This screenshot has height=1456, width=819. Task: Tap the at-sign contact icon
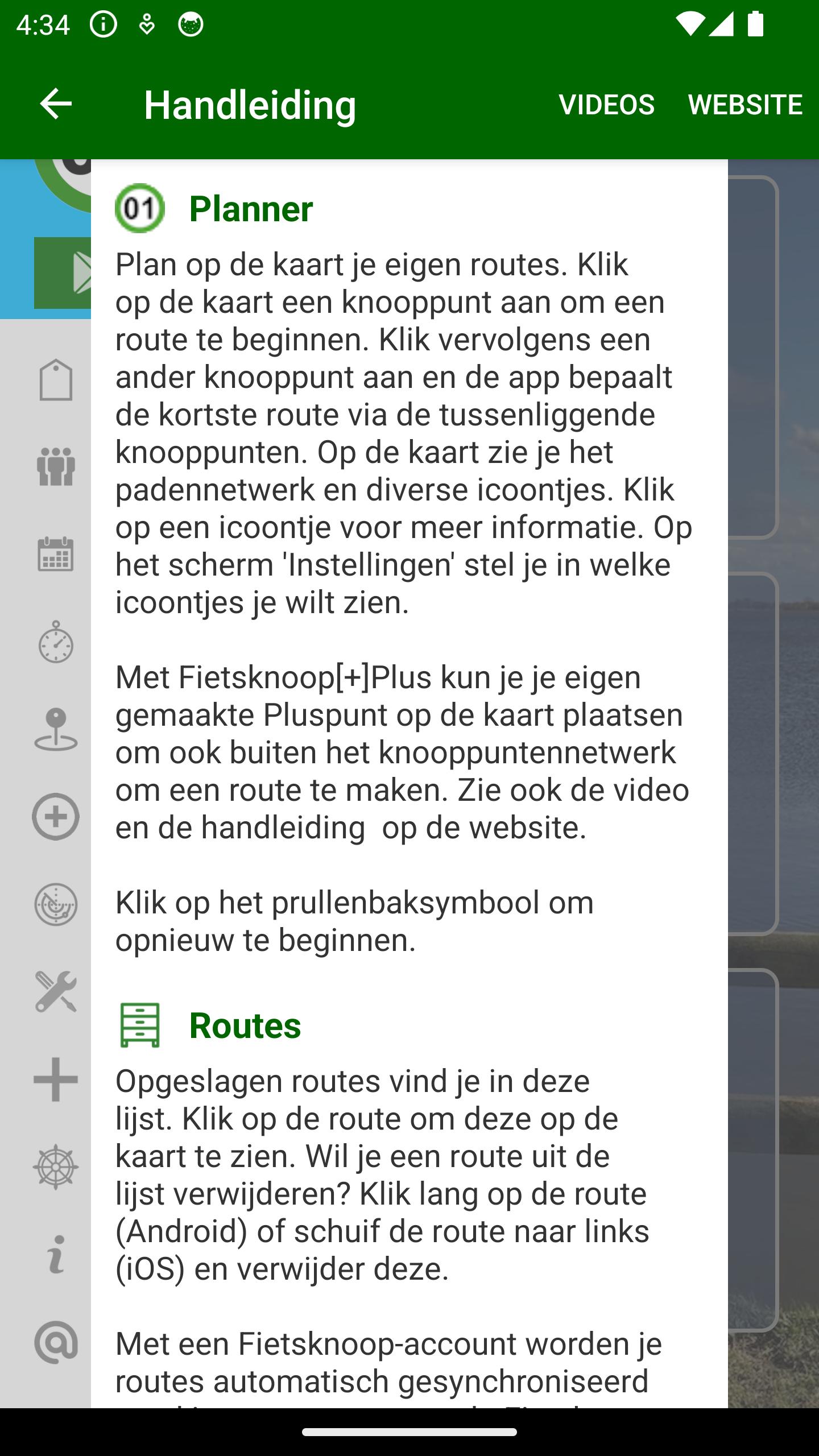[56, 1342]
